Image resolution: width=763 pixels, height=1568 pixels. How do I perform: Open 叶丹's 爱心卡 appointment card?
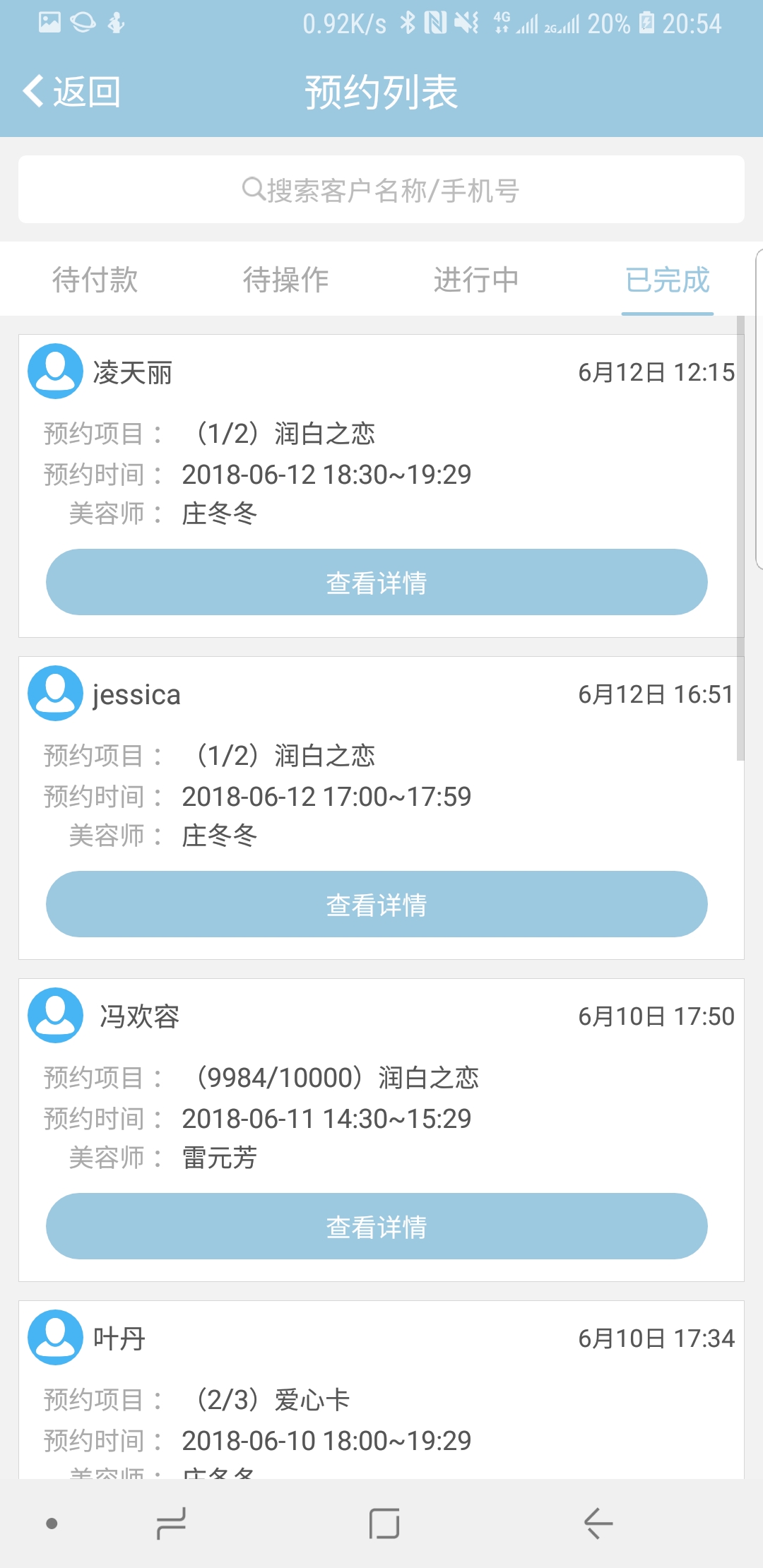pyautogui.click(x=381, y=1390)
